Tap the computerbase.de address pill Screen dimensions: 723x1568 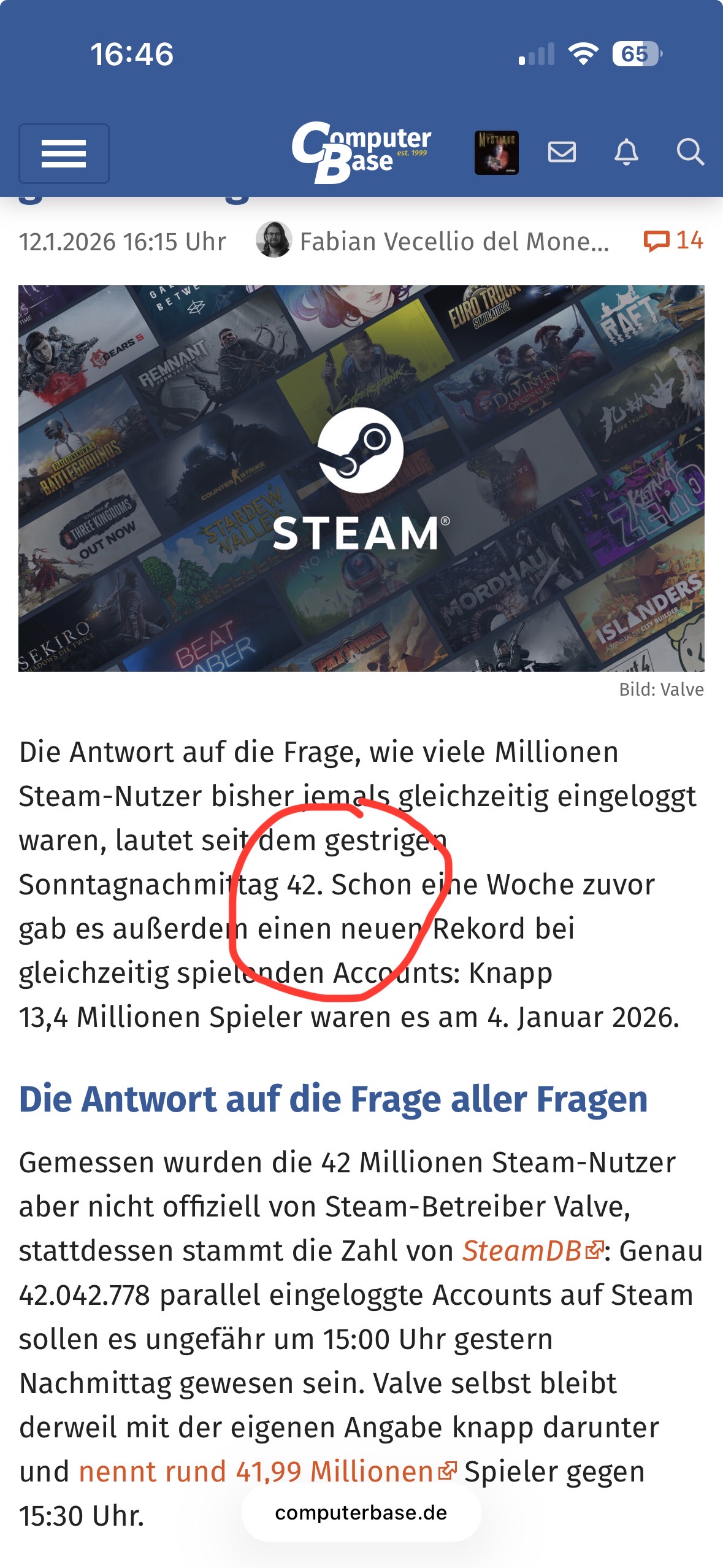tap(361, 1513)
